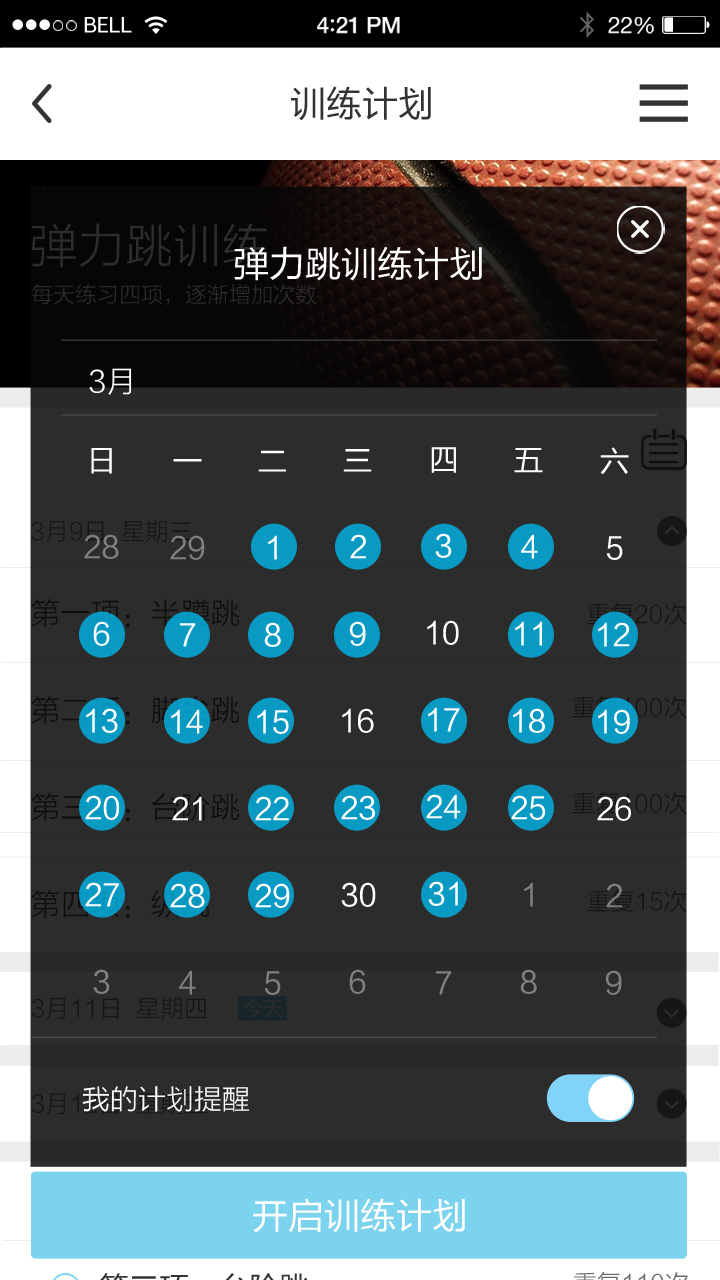Screen dimensions: 720x1280
Task: Close the training plan calendar dialog
Action: (x=640, y=230)
